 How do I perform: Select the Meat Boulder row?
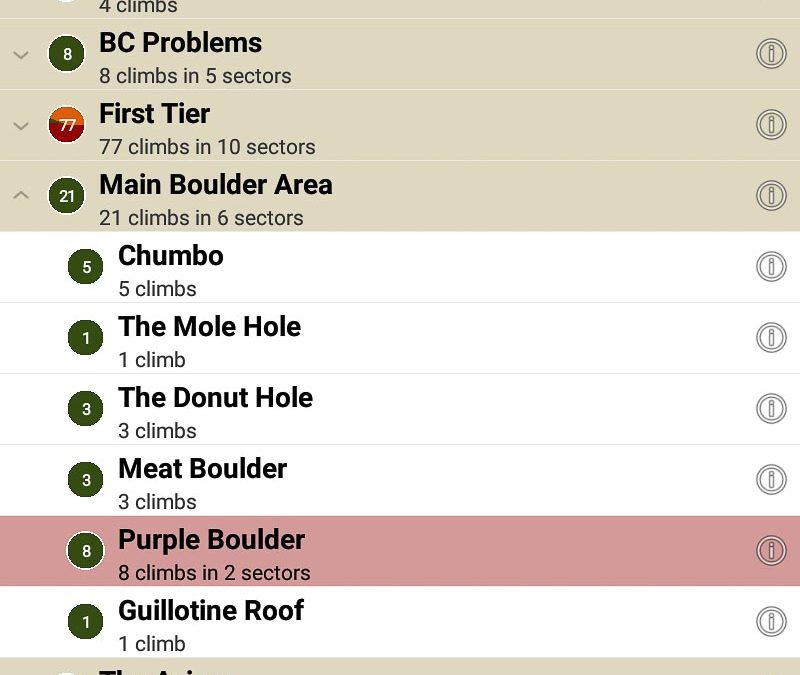point(300,481)
